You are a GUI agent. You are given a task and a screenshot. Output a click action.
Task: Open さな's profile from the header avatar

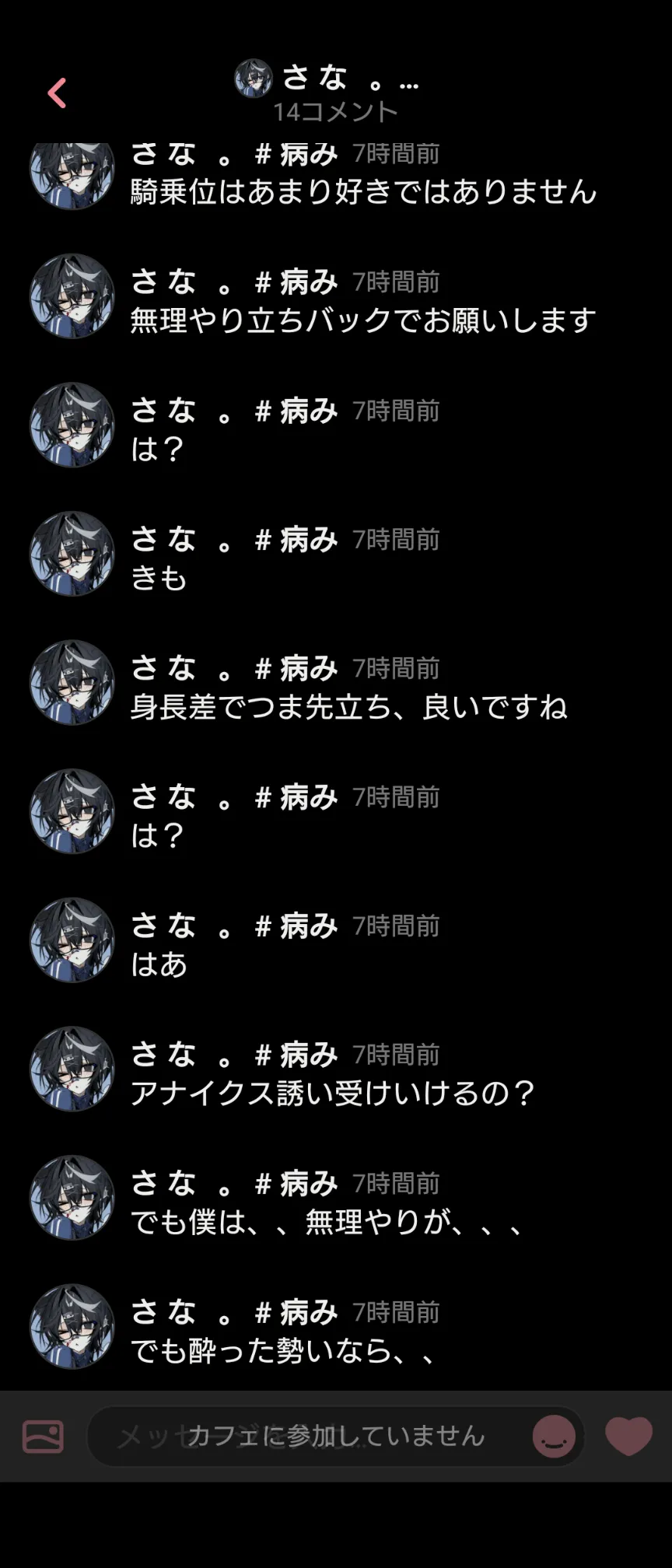(254, 78)
